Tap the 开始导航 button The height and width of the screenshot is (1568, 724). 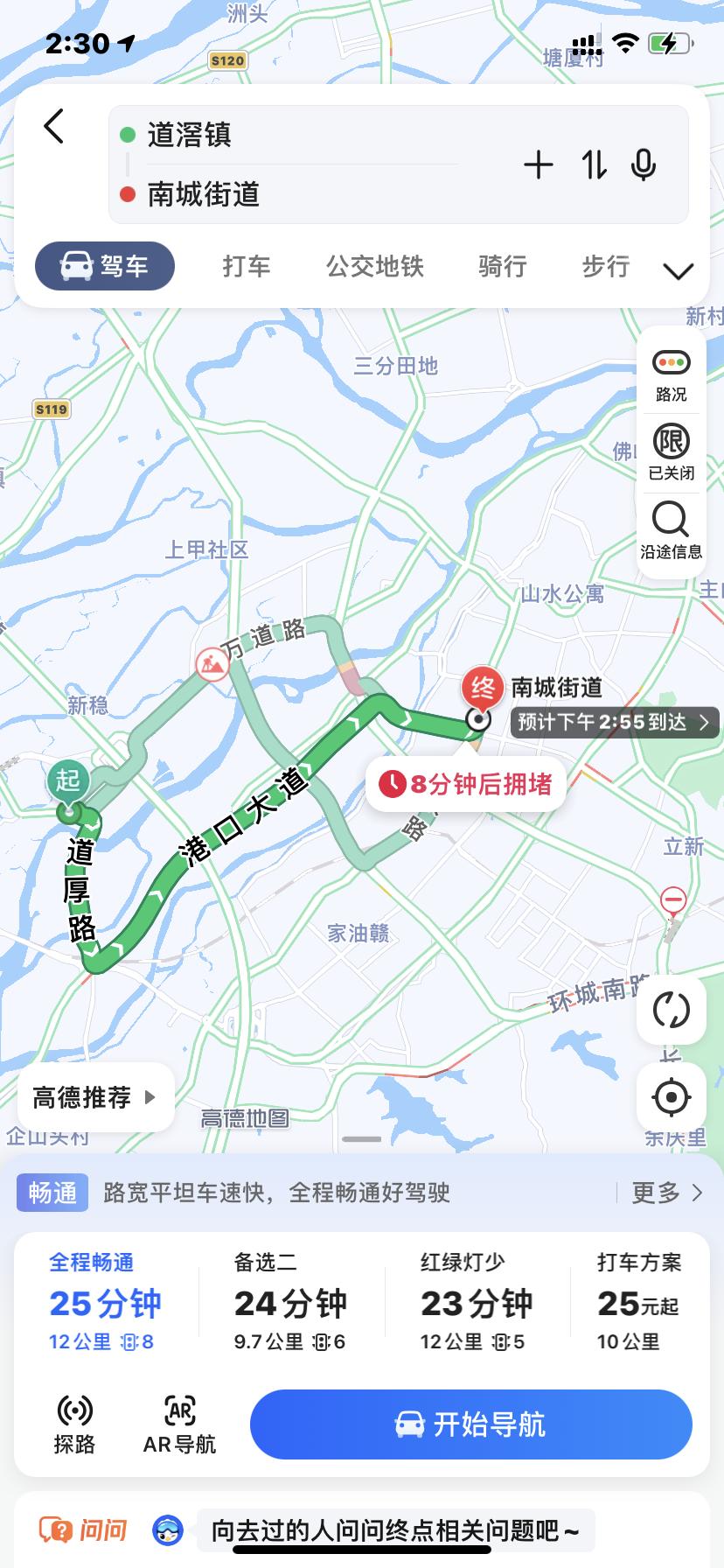[470, 1424]
